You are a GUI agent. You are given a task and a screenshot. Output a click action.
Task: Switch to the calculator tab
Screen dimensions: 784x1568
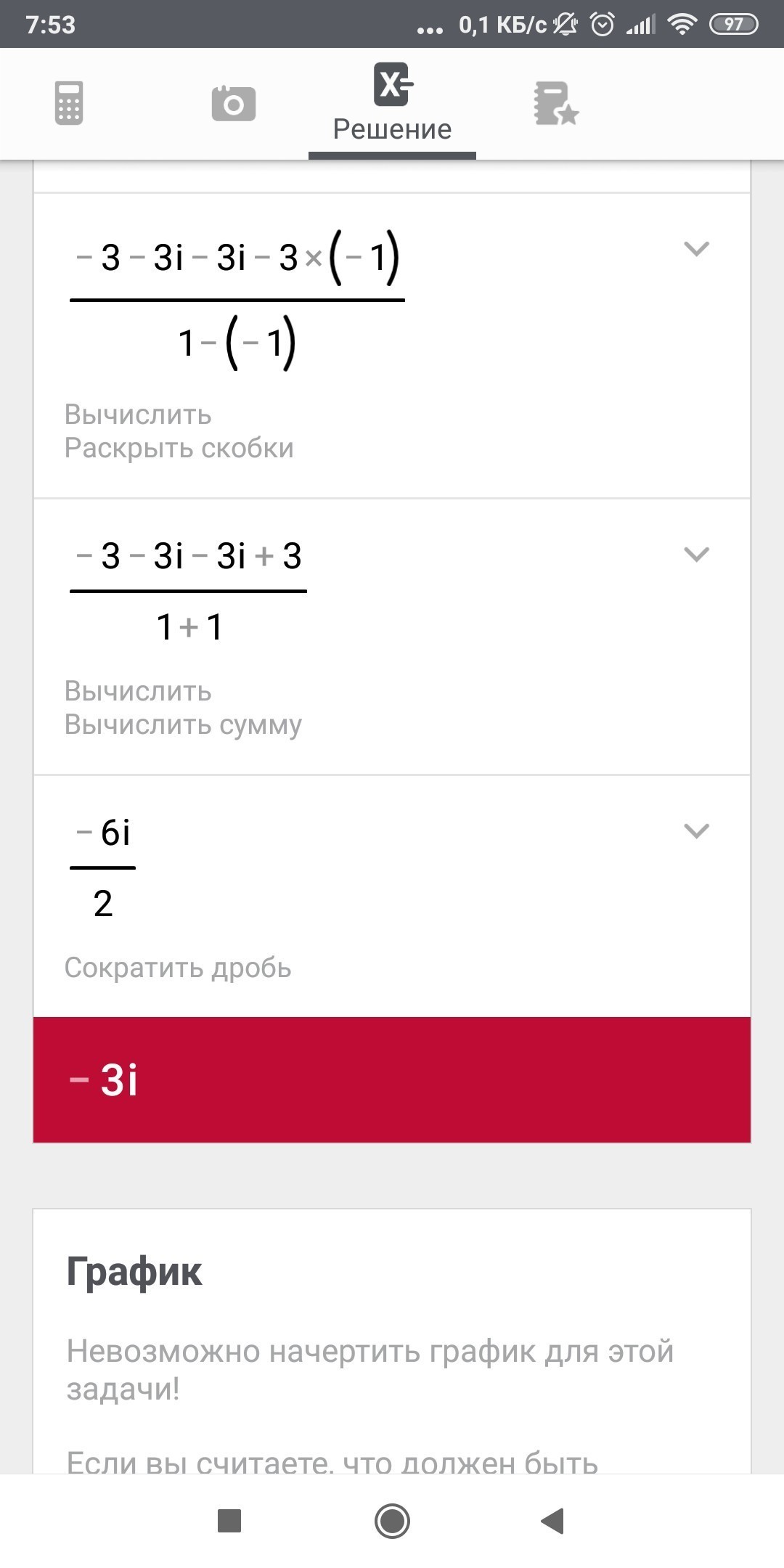point(69,103)
